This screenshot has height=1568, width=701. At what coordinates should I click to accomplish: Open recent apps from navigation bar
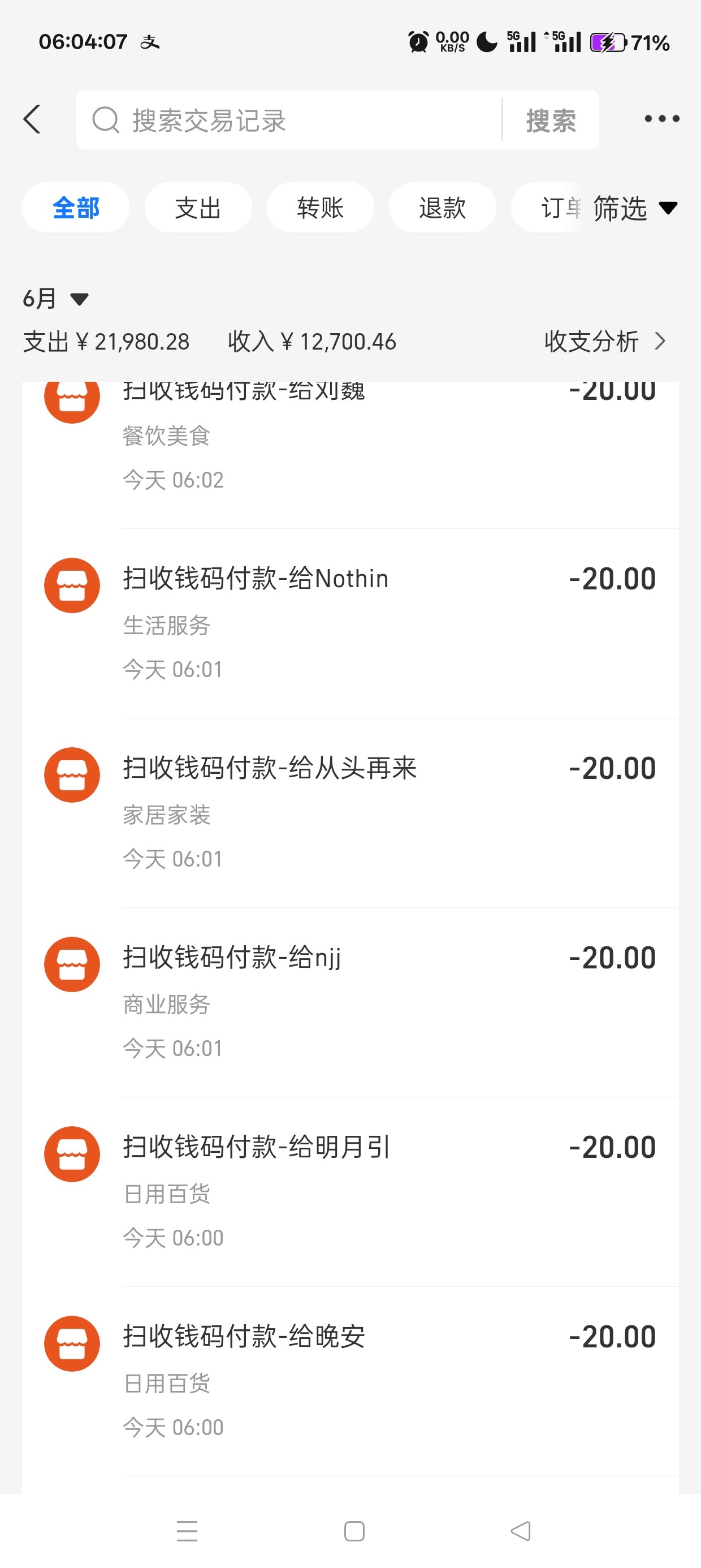pyautogui.click(x=187, y=1531)
